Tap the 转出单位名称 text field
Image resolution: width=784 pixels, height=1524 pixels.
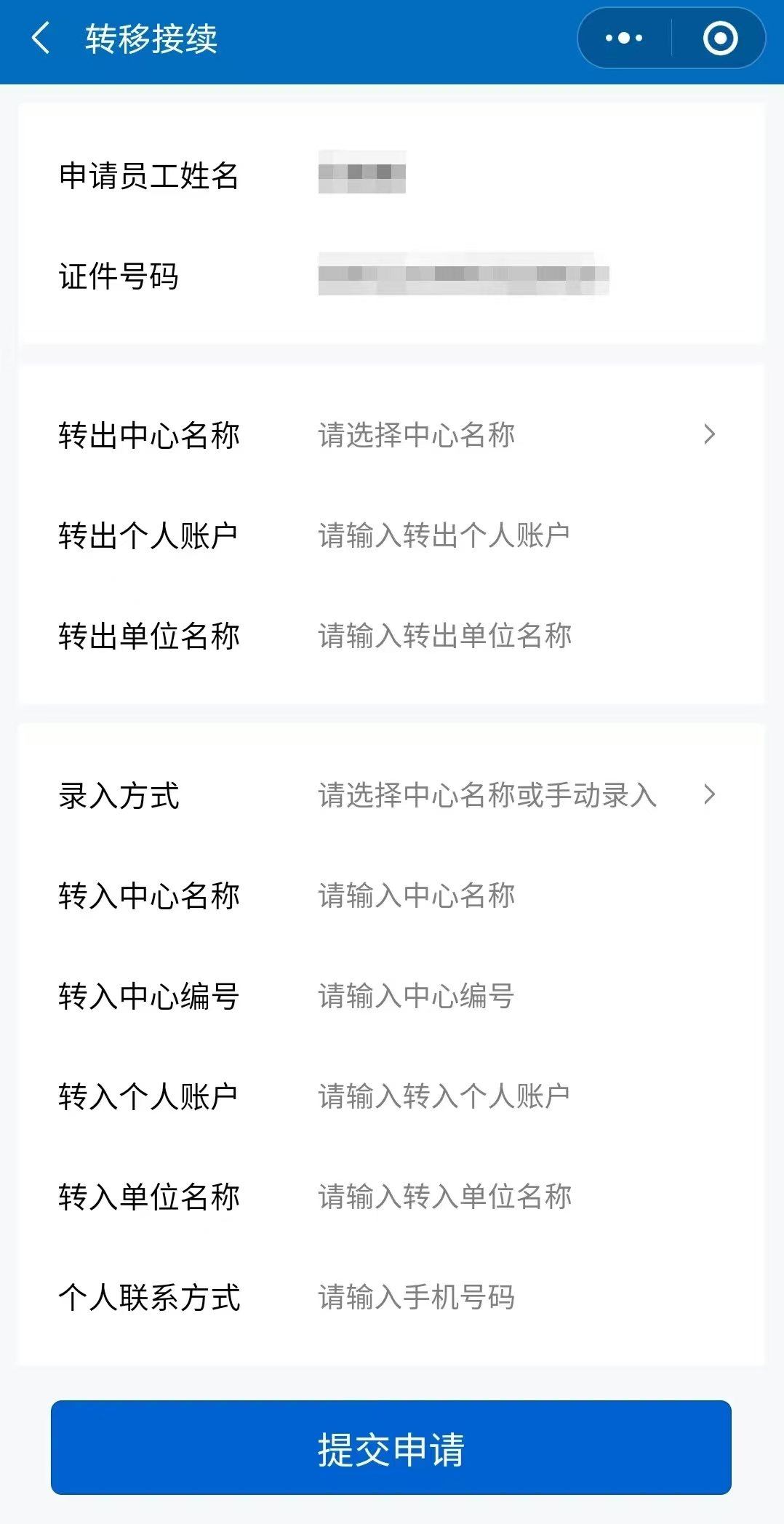coord(509,636)
